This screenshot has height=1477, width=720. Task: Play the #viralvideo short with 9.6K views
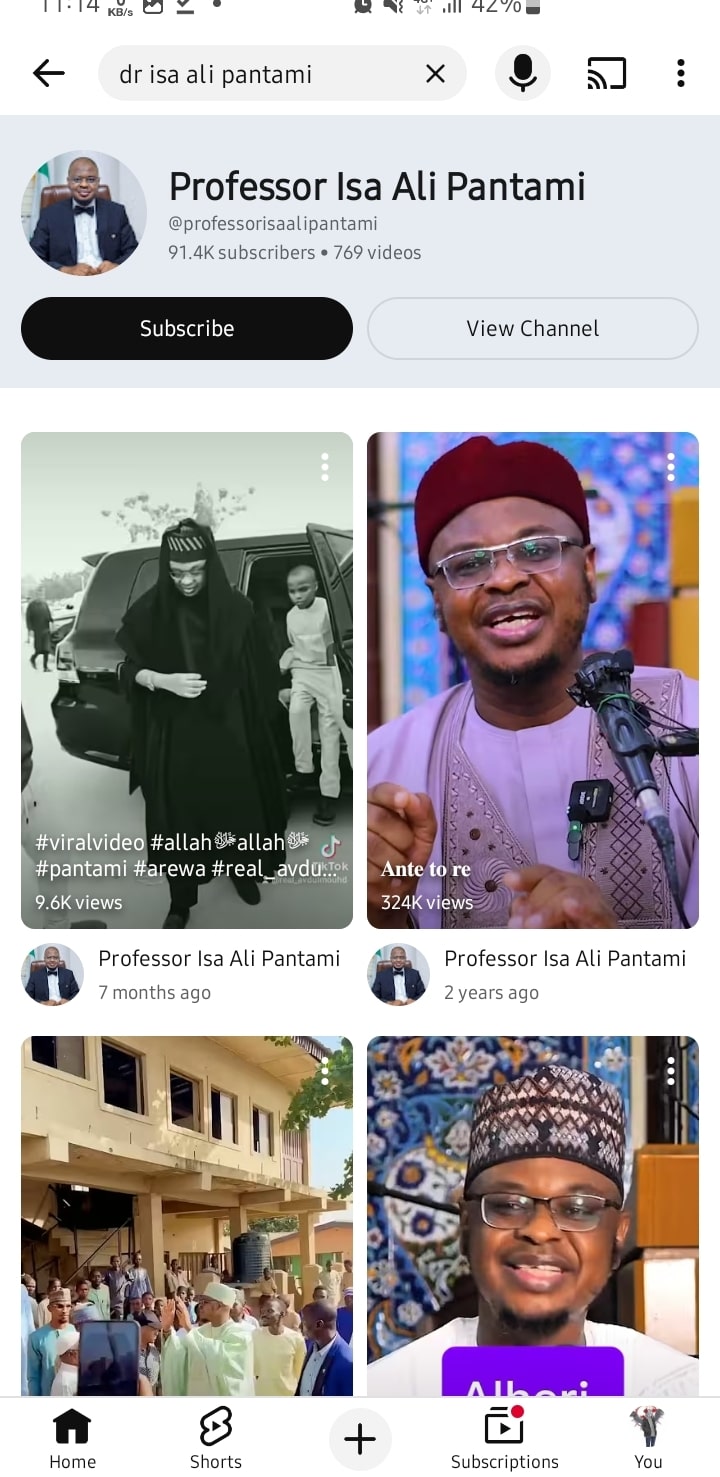pos(187,680)
